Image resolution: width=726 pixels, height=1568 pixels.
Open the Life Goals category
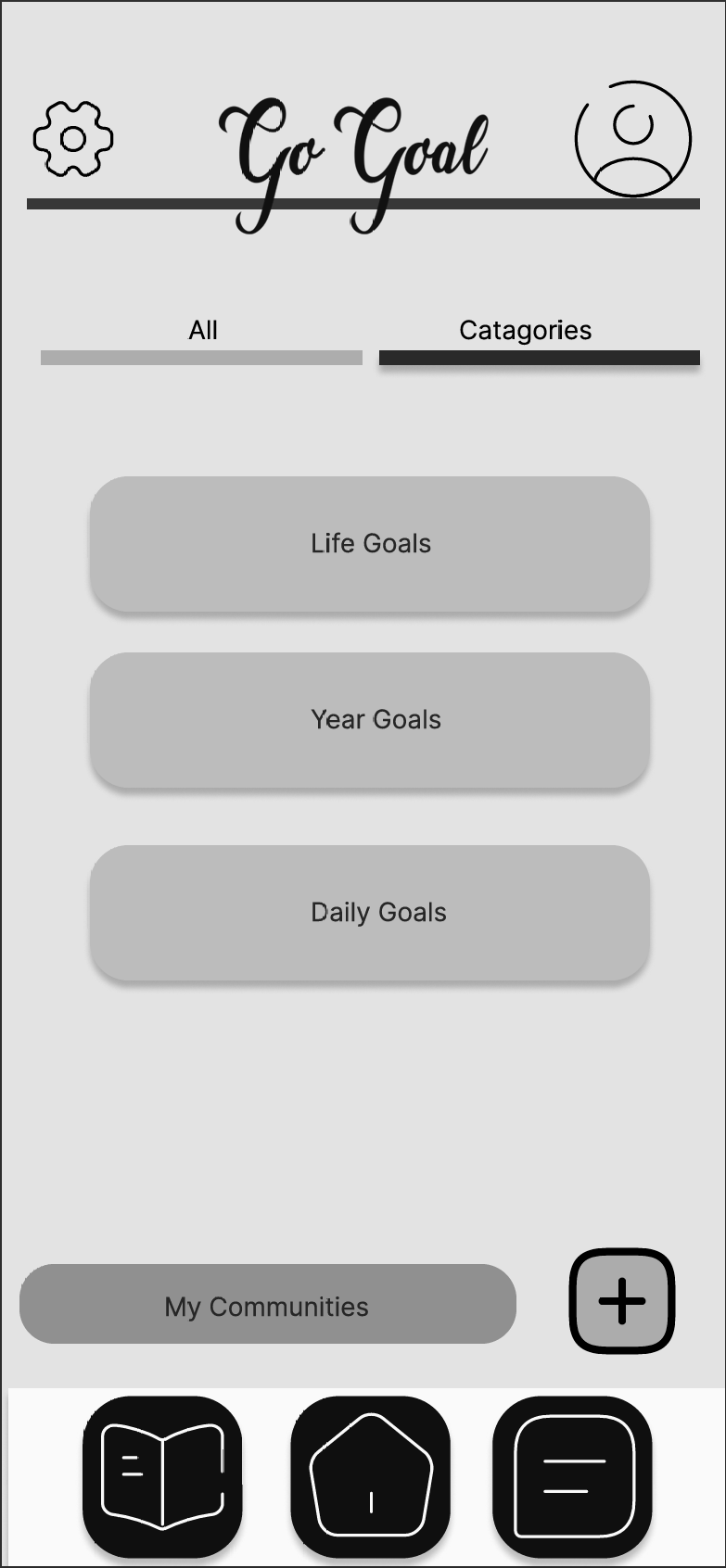[x=370, y=544]
